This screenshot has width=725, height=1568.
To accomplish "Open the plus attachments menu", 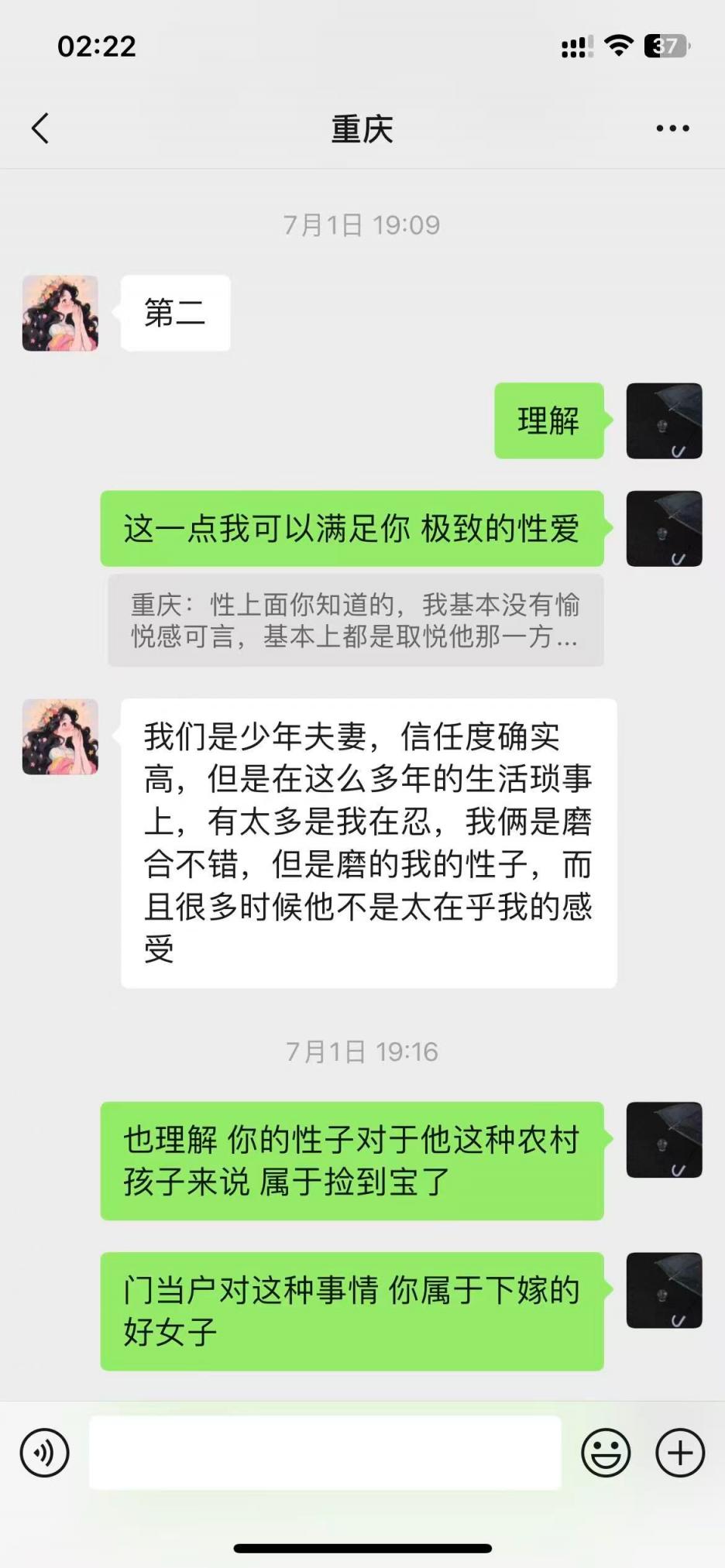I will (680, 1453).
